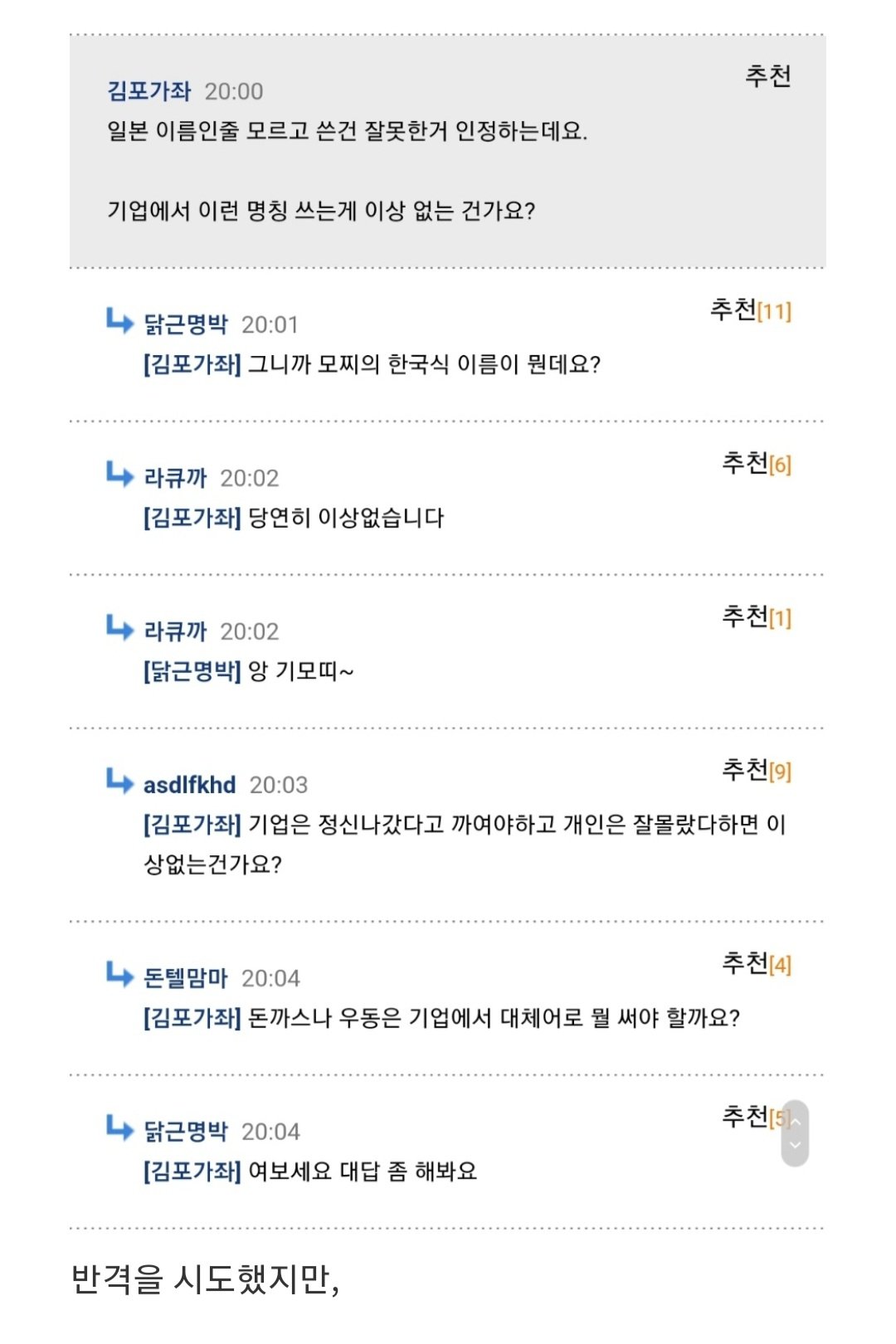Click 추천[9] on asdlfkhd's reply
This screenshot has height=1344, width=896.
(753, 770)
